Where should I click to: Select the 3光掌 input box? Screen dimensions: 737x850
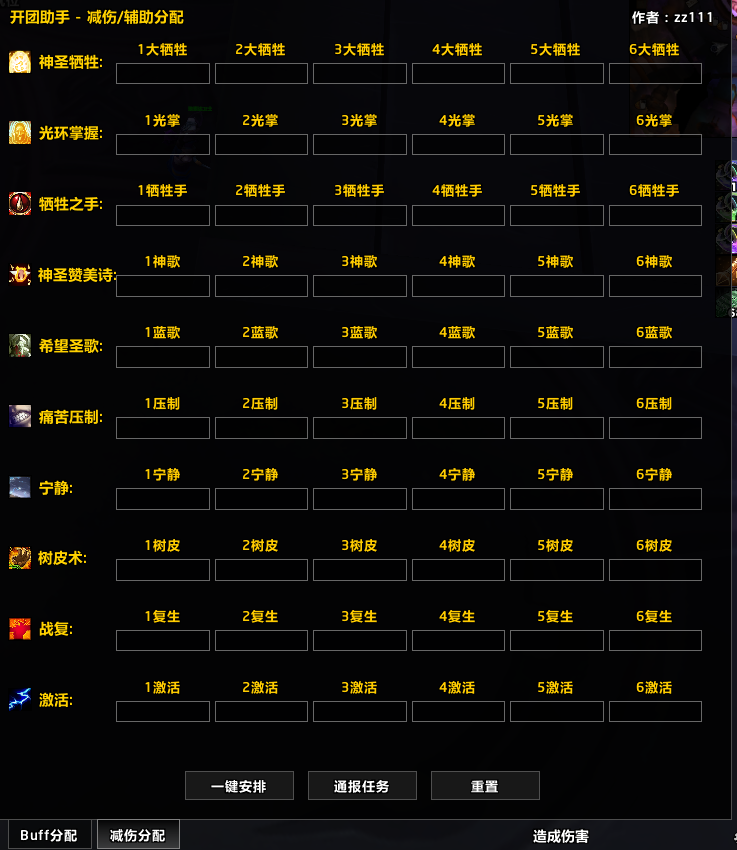360,145
